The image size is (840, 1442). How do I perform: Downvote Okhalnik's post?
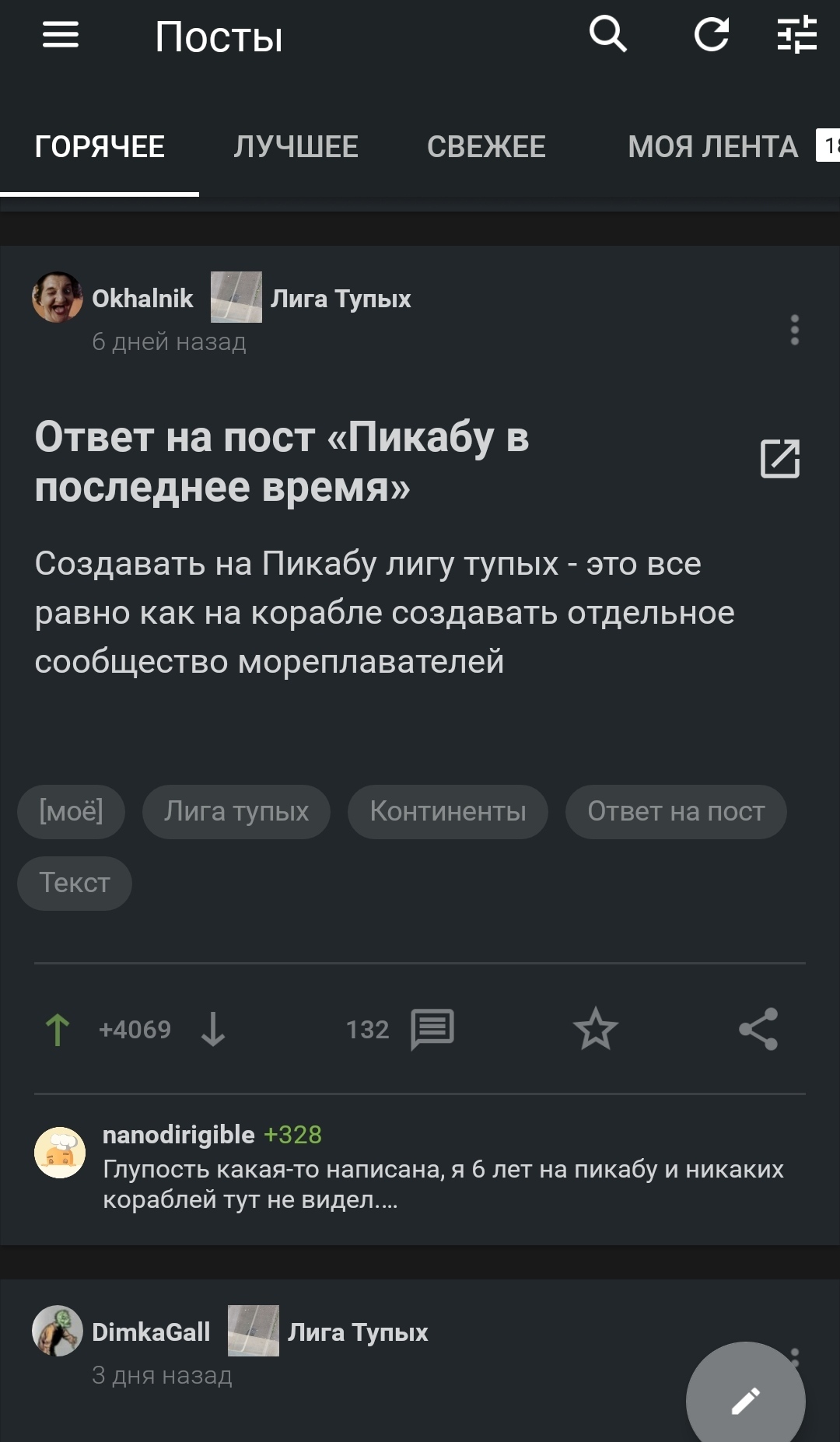click(x=212, y=1030)
